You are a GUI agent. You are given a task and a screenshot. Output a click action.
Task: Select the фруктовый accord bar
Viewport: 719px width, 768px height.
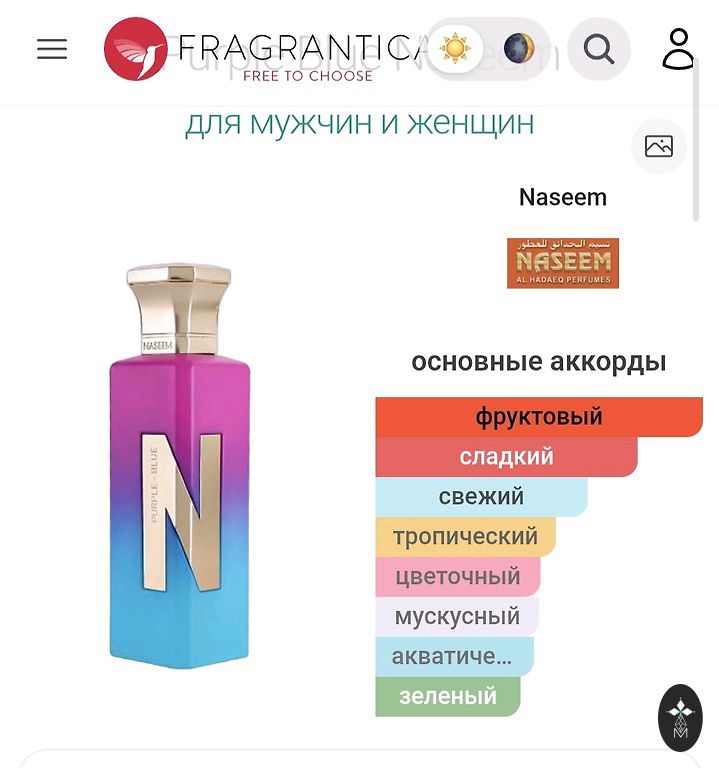[538, 417]
